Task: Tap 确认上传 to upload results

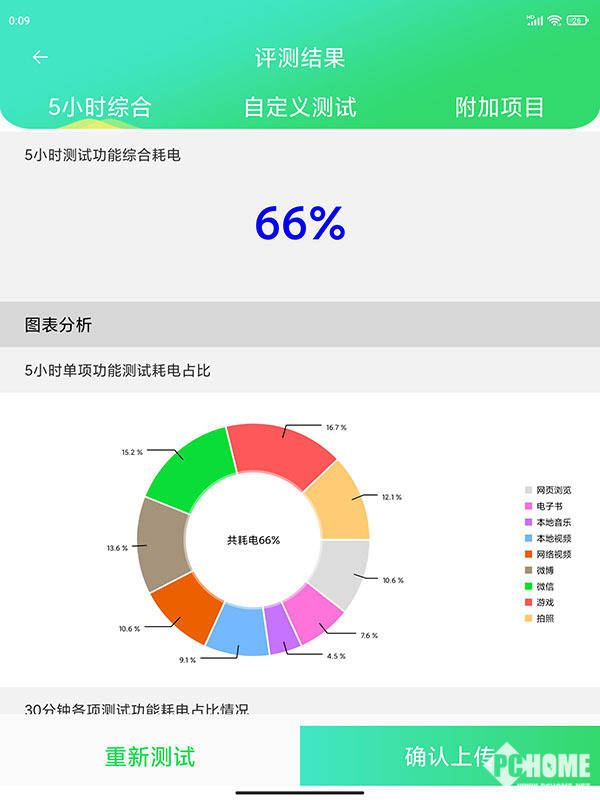Action: [x=450, y=756]
